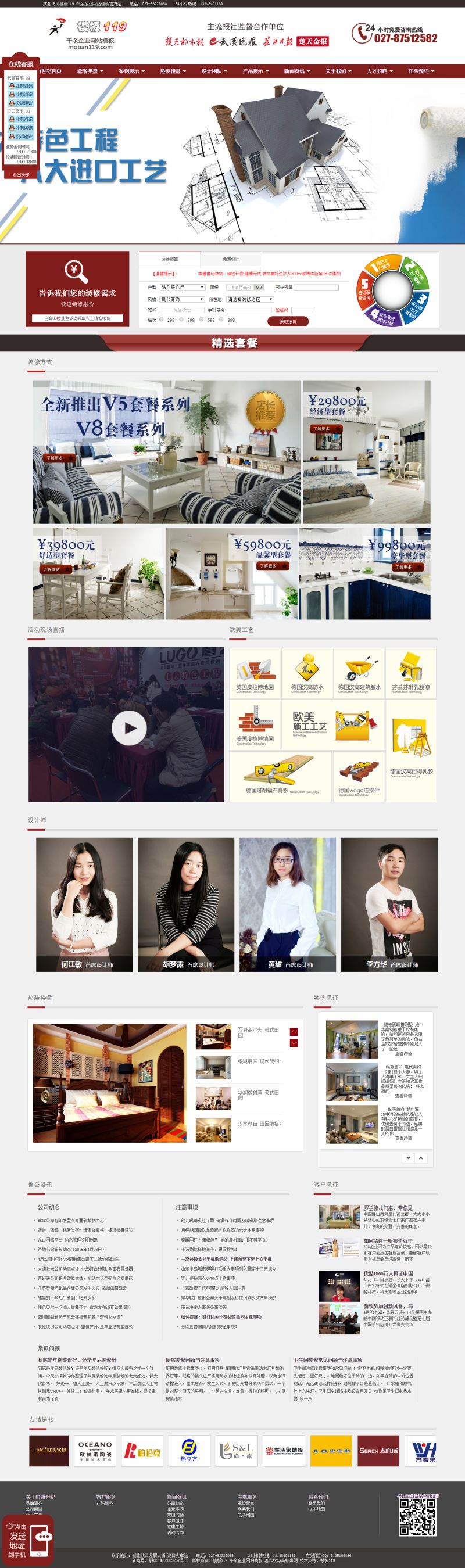Screen dimensions: 465x1568
Task: Open the 设计团队 navigation menu
Action: click(214, 71)
